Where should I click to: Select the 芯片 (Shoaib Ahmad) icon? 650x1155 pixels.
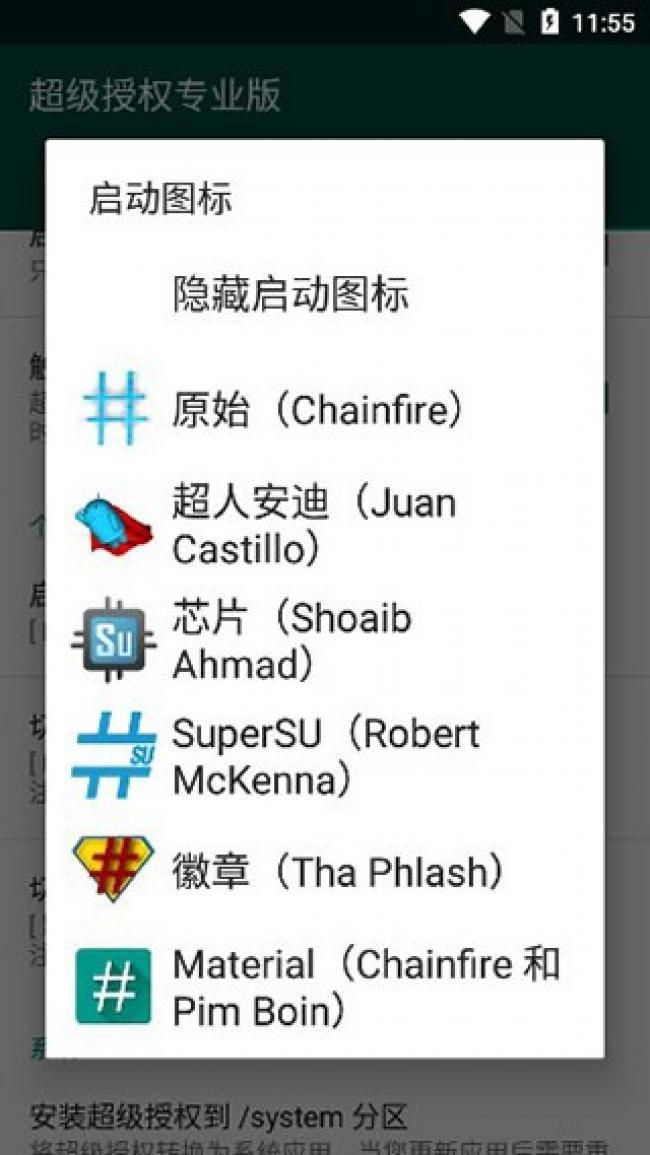coord(325,640)
